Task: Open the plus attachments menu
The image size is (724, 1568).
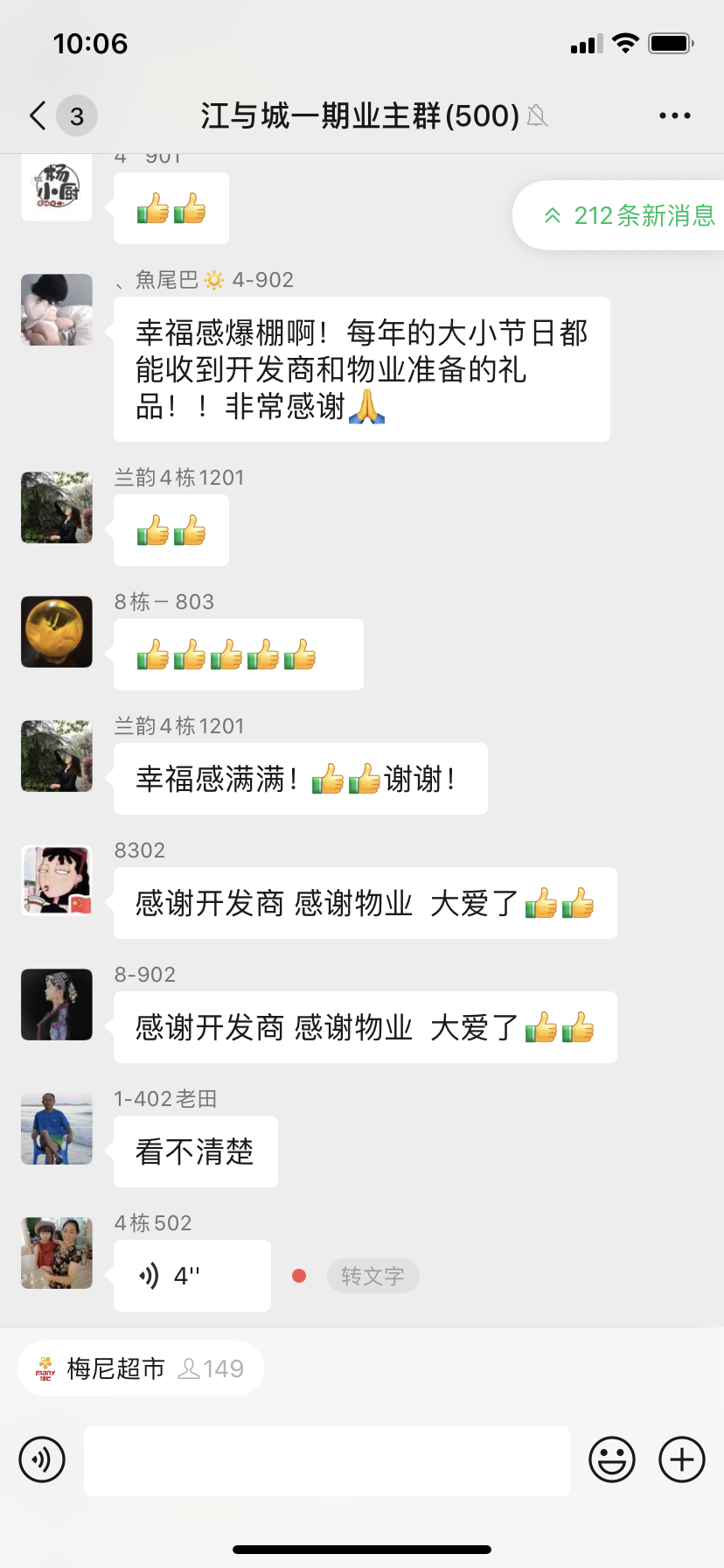Action: pos(681,1459)
